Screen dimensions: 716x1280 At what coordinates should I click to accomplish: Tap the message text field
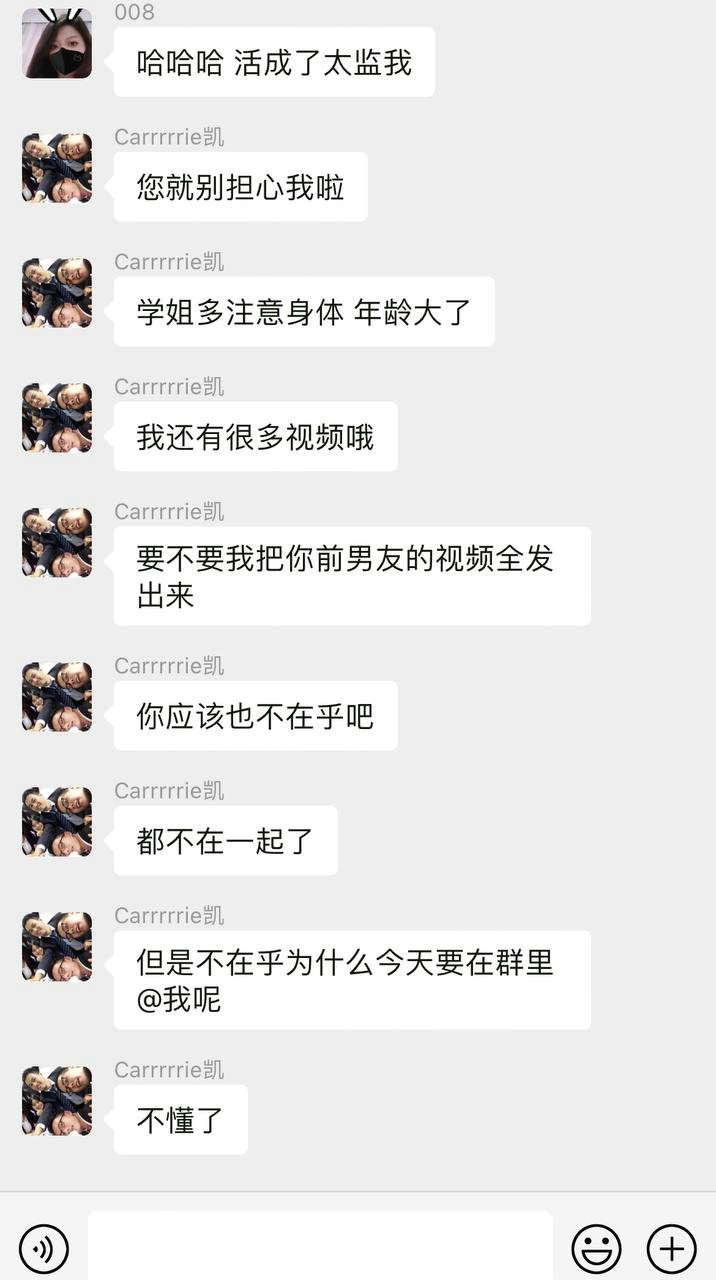[320, 1247]
